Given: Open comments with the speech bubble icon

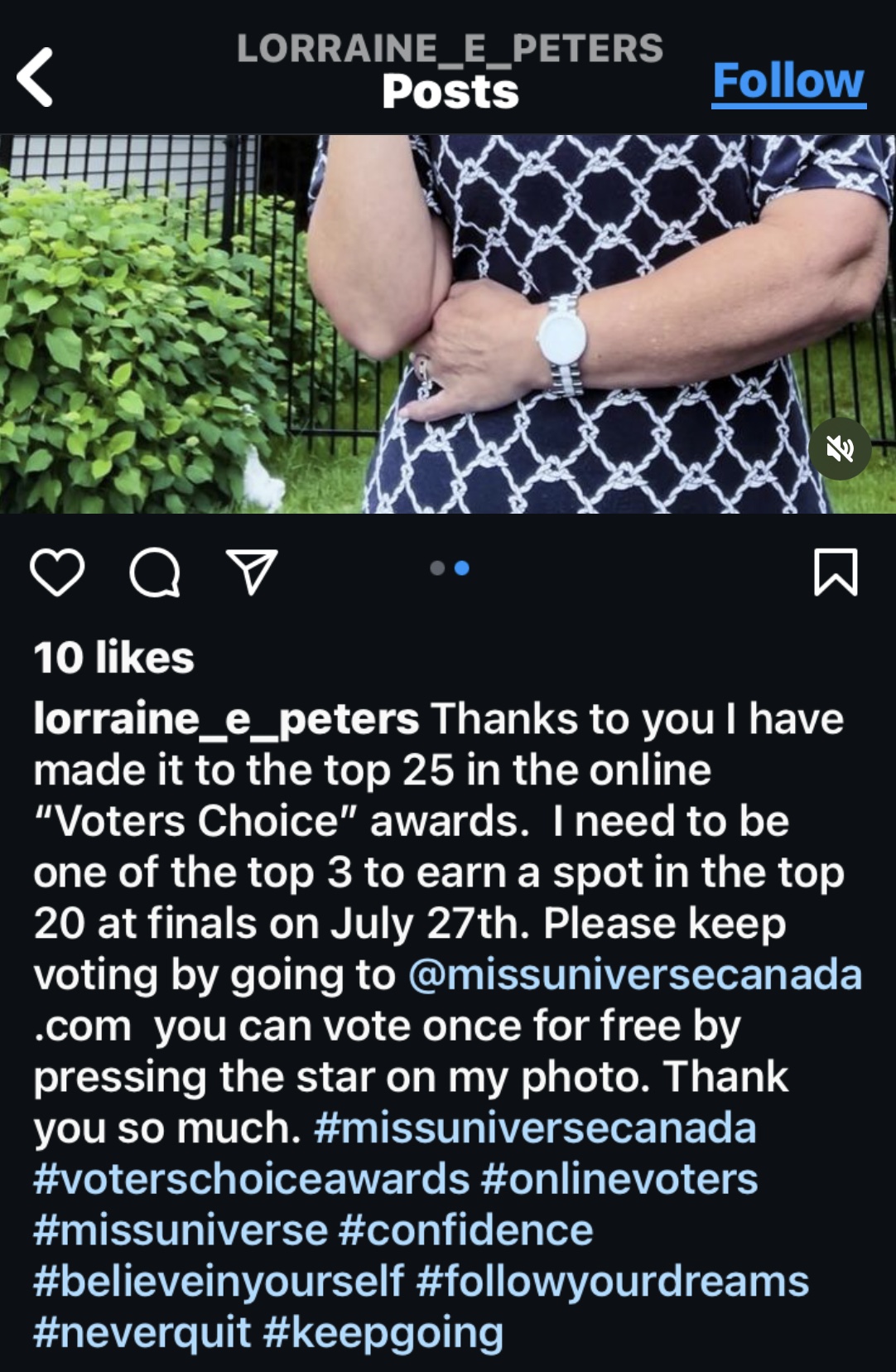Looking at the screenshot, I should pyautogui.click(x=155, y=572).
